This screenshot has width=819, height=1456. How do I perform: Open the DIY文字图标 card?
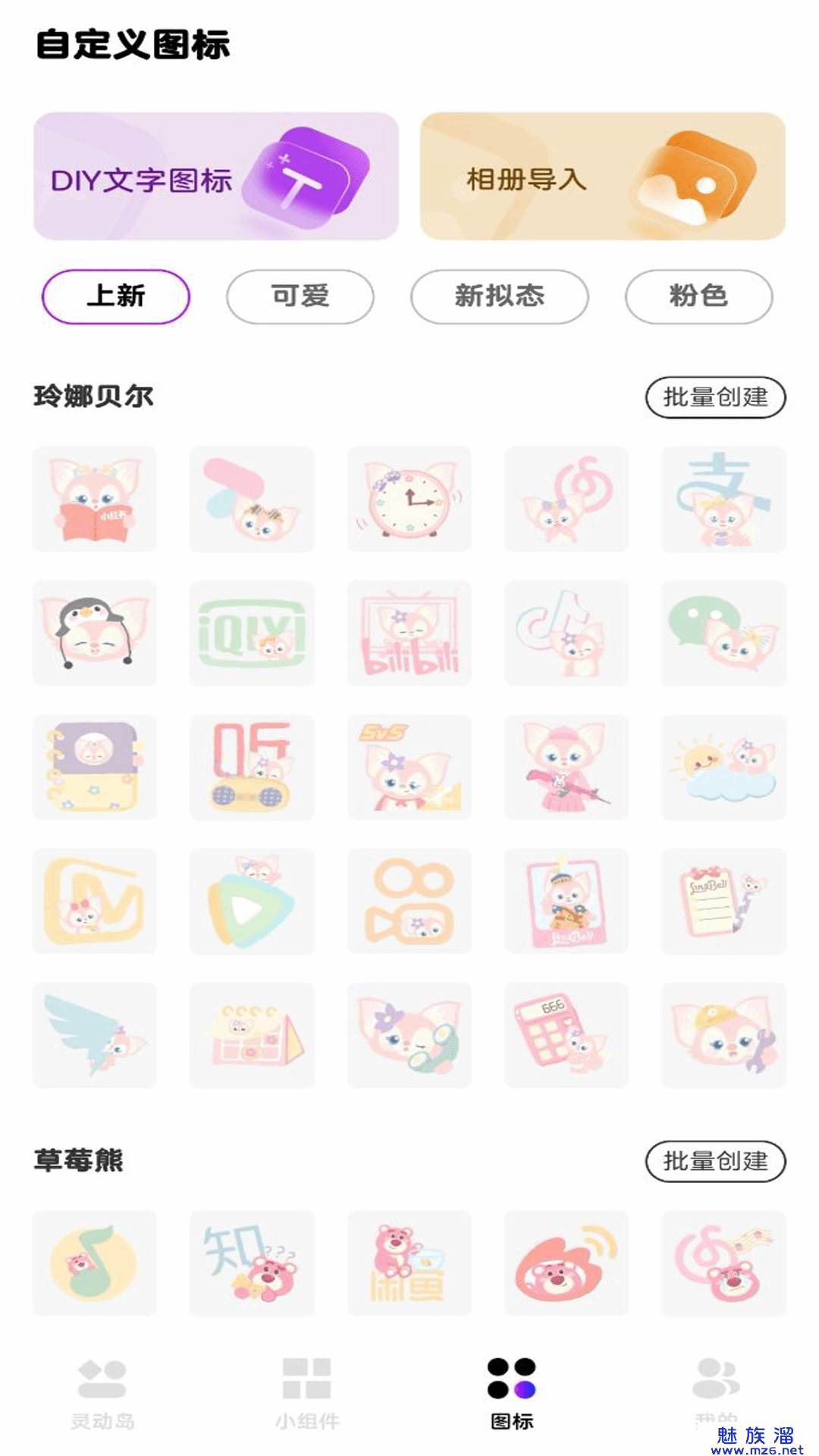[x=215, y=177]
